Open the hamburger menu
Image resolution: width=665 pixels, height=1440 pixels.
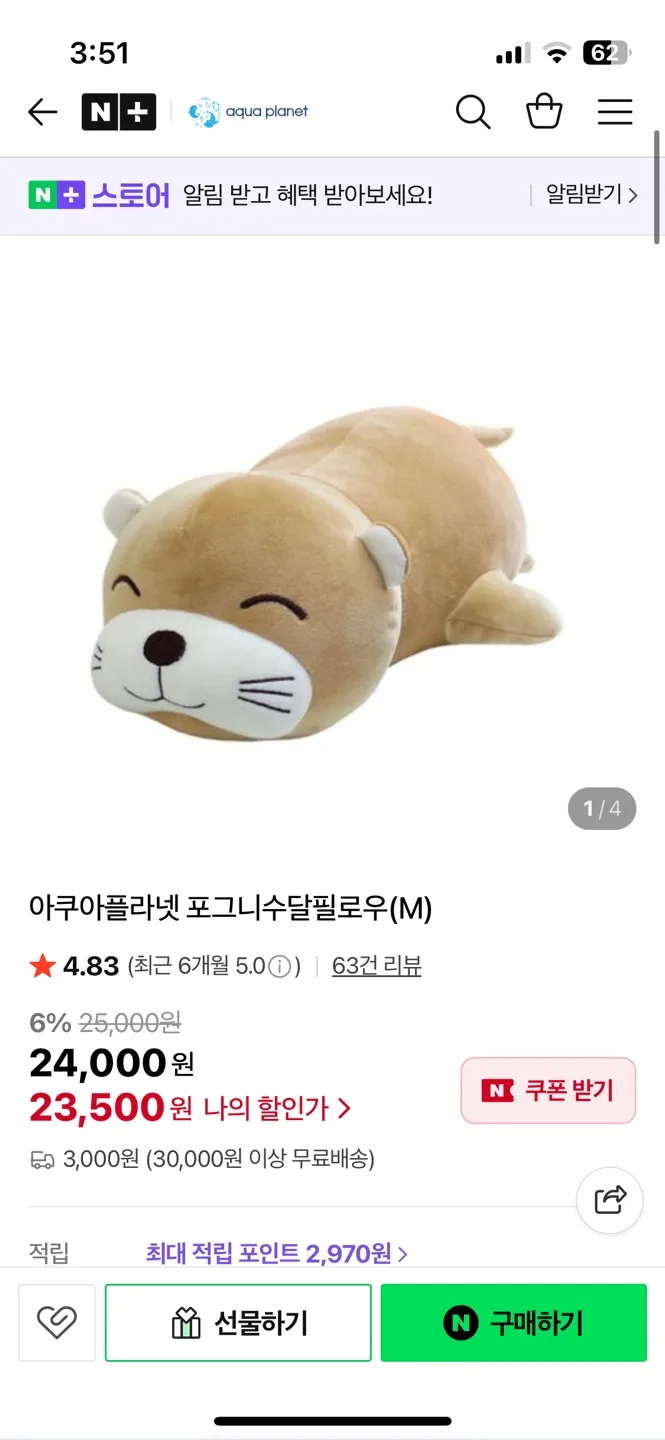click(x=615, y=112)
